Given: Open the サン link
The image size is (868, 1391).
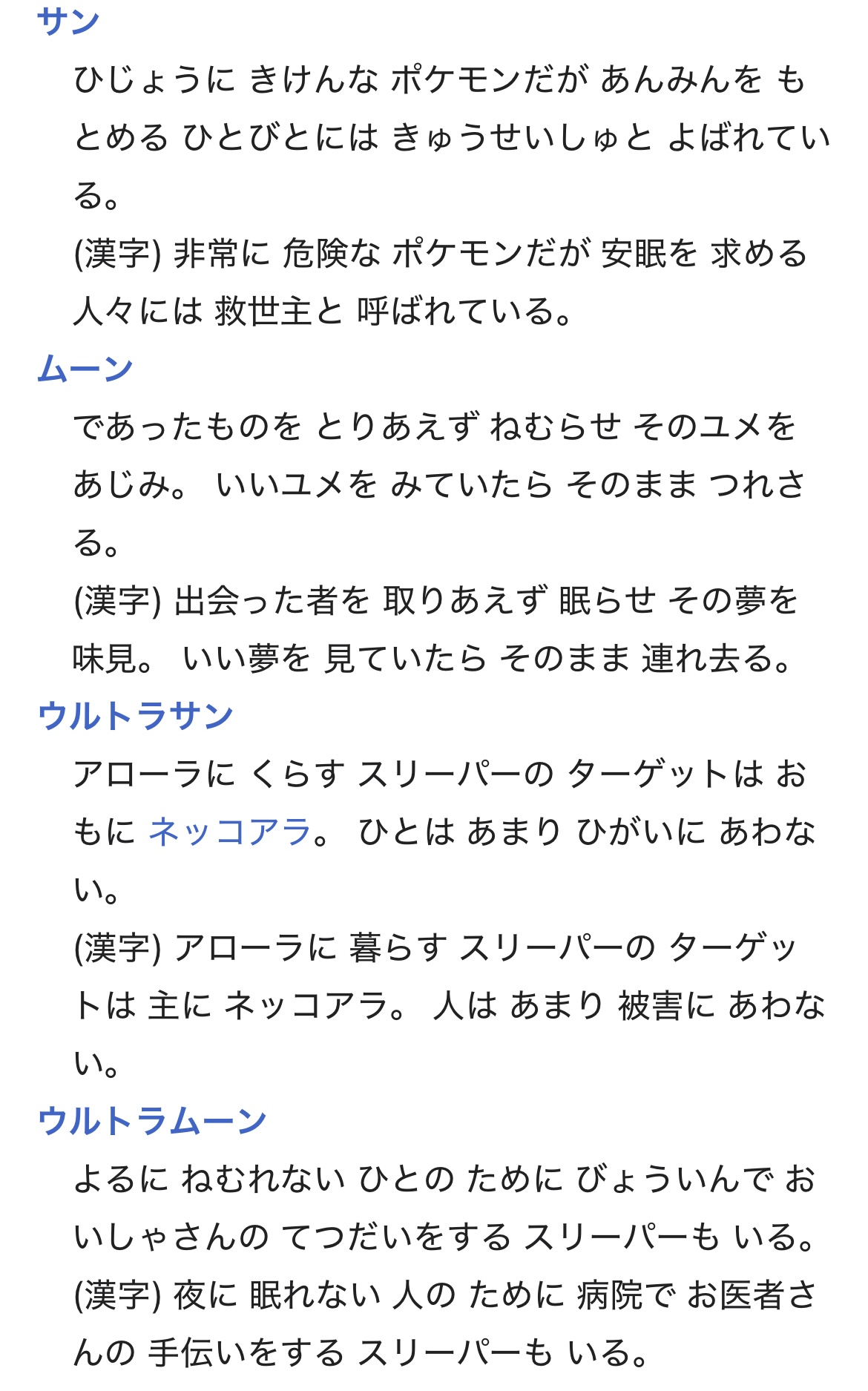Looking at the screenshot, I should [68, 21].
